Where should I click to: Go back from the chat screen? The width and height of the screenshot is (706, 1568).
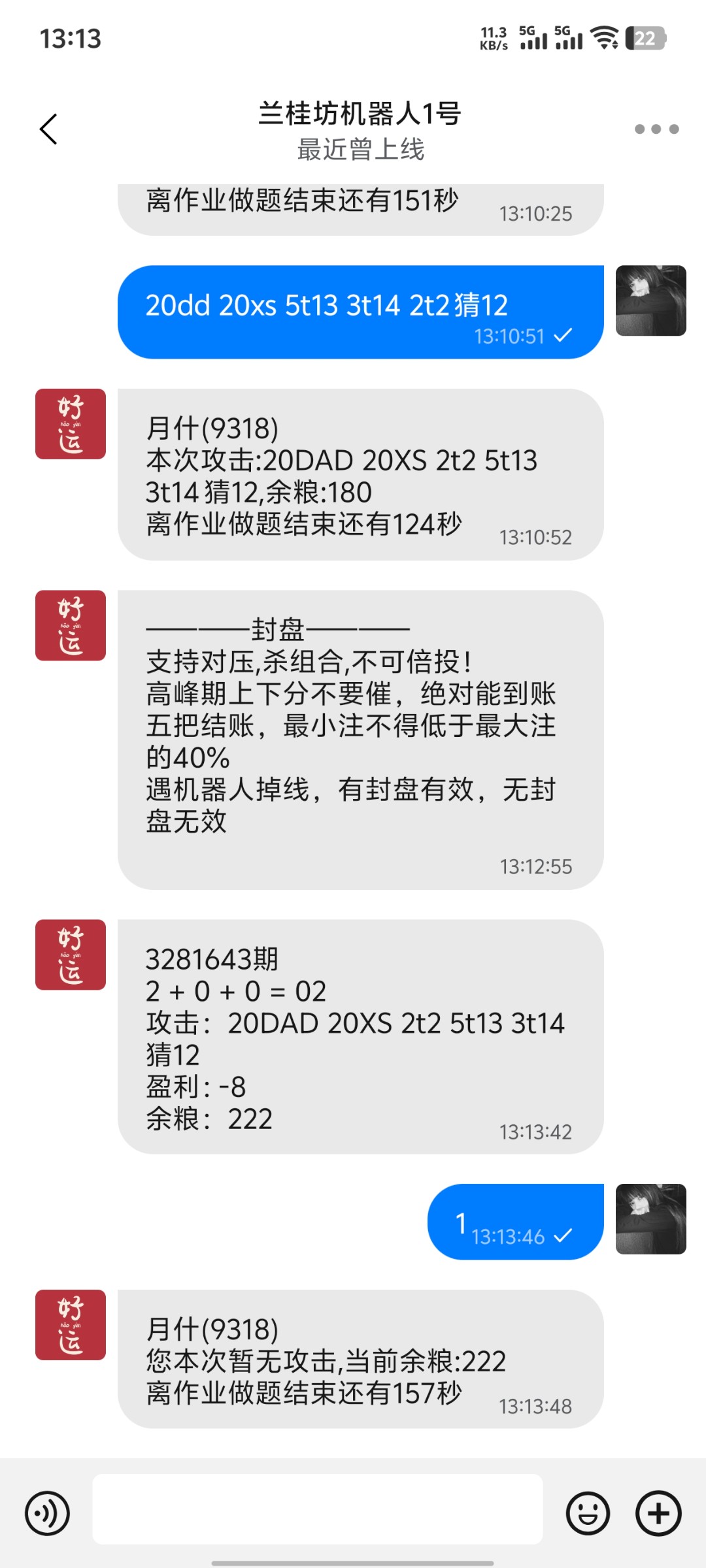coord(49,129)
